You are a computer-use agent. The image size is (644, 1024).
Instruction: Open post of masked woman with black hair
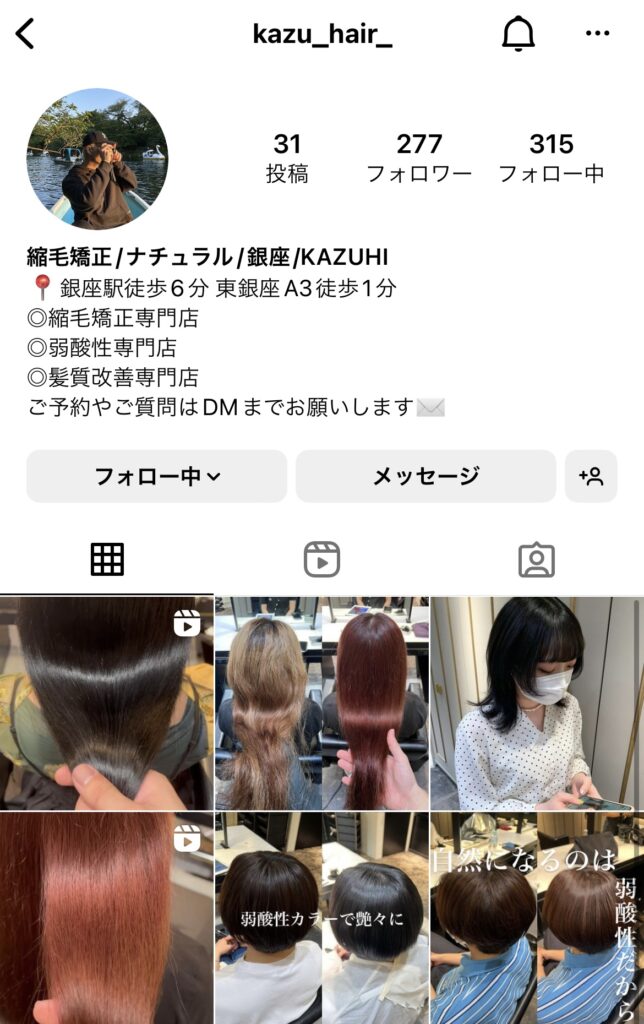(x=537, y=703)
